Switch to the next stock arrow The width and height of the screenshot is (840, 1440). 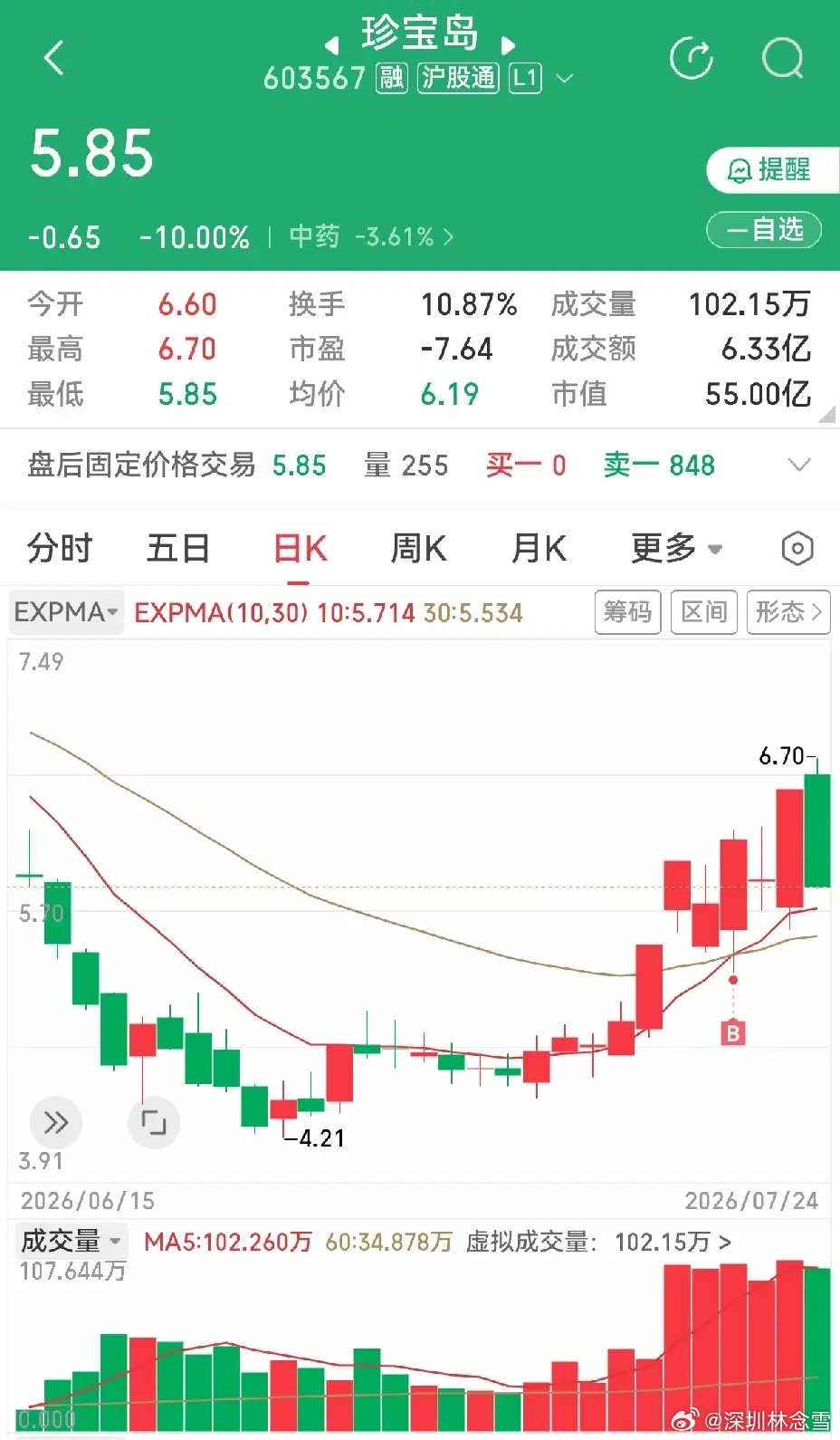click(508, 44)
